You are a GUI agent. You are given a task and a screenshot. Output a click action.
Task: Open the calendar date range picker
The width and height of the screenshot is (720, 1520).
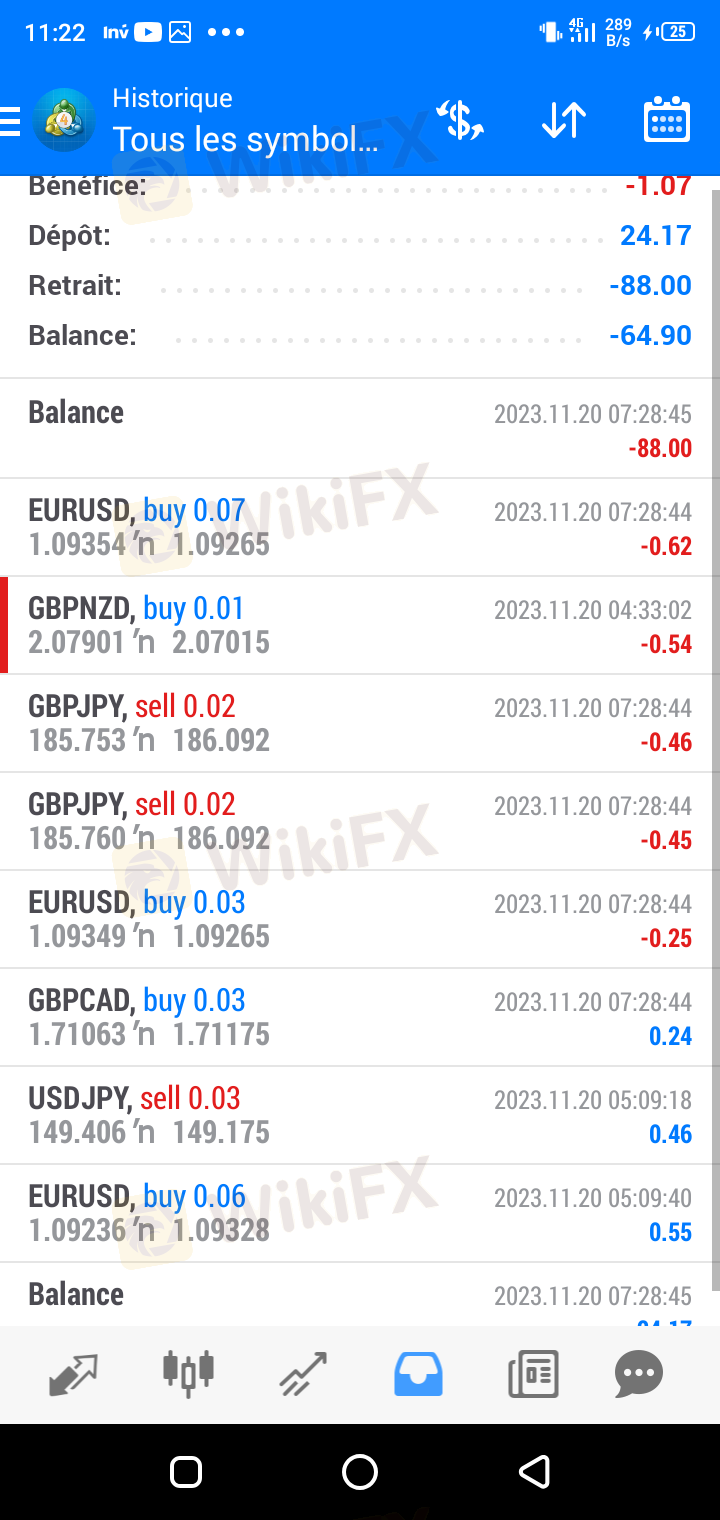click(667, 120)
